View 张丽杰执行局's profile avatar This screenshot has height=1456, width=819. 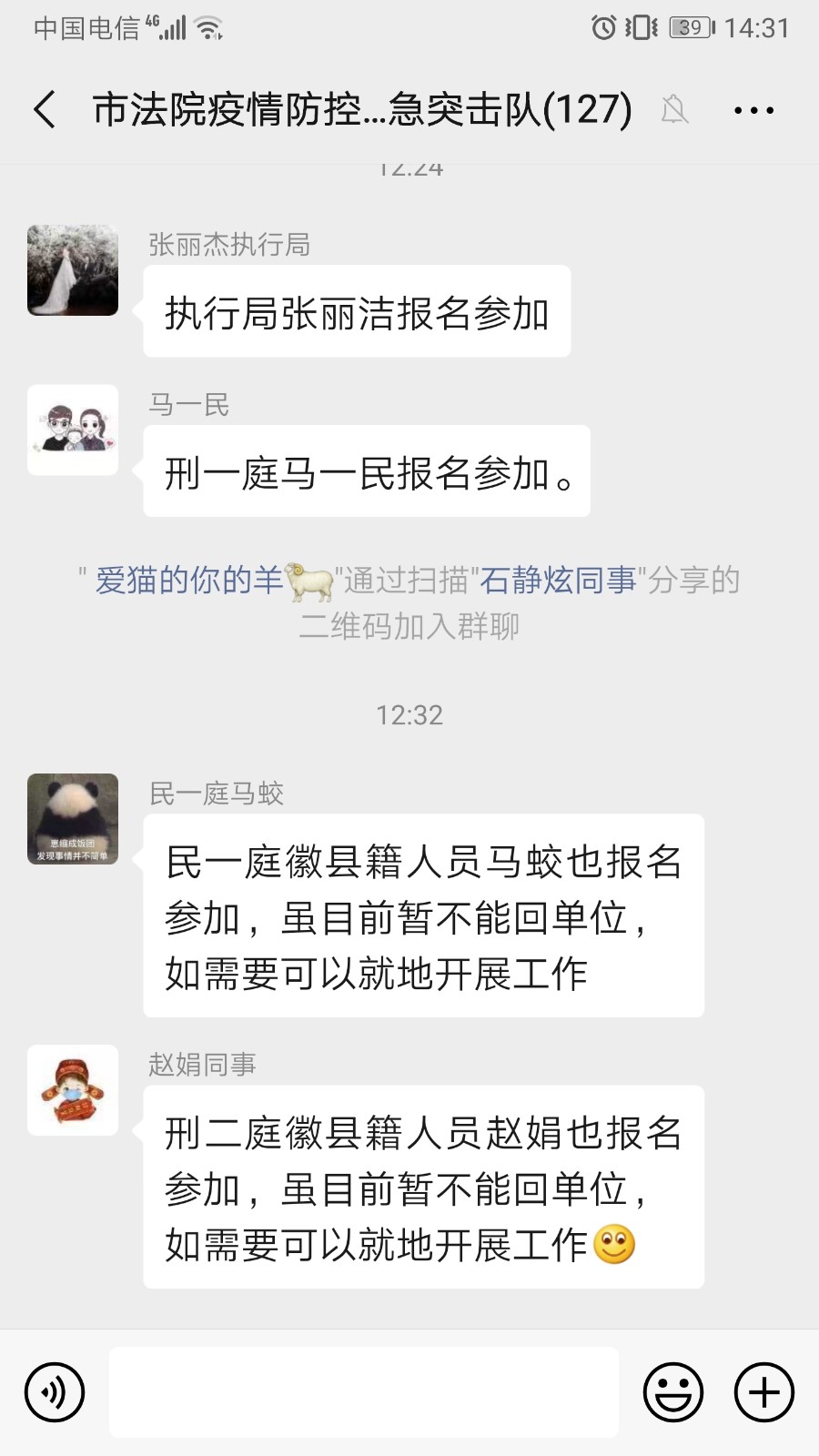pyautogui.click(x=73, y=270)
